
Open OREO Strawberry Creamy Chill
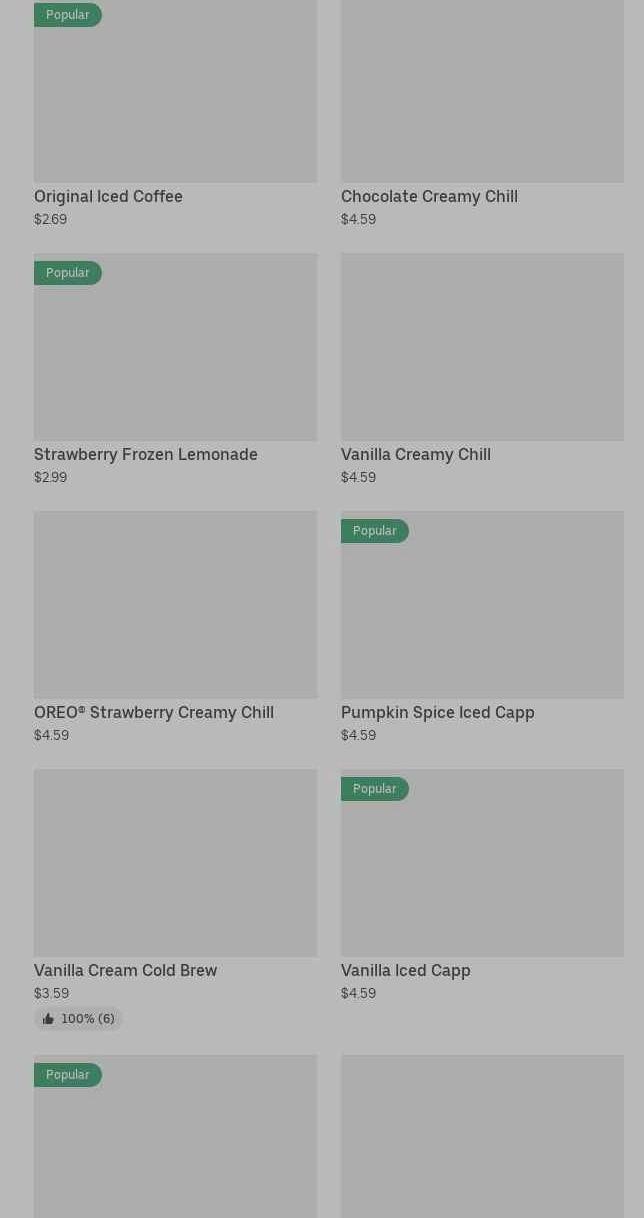click(175, 608)
